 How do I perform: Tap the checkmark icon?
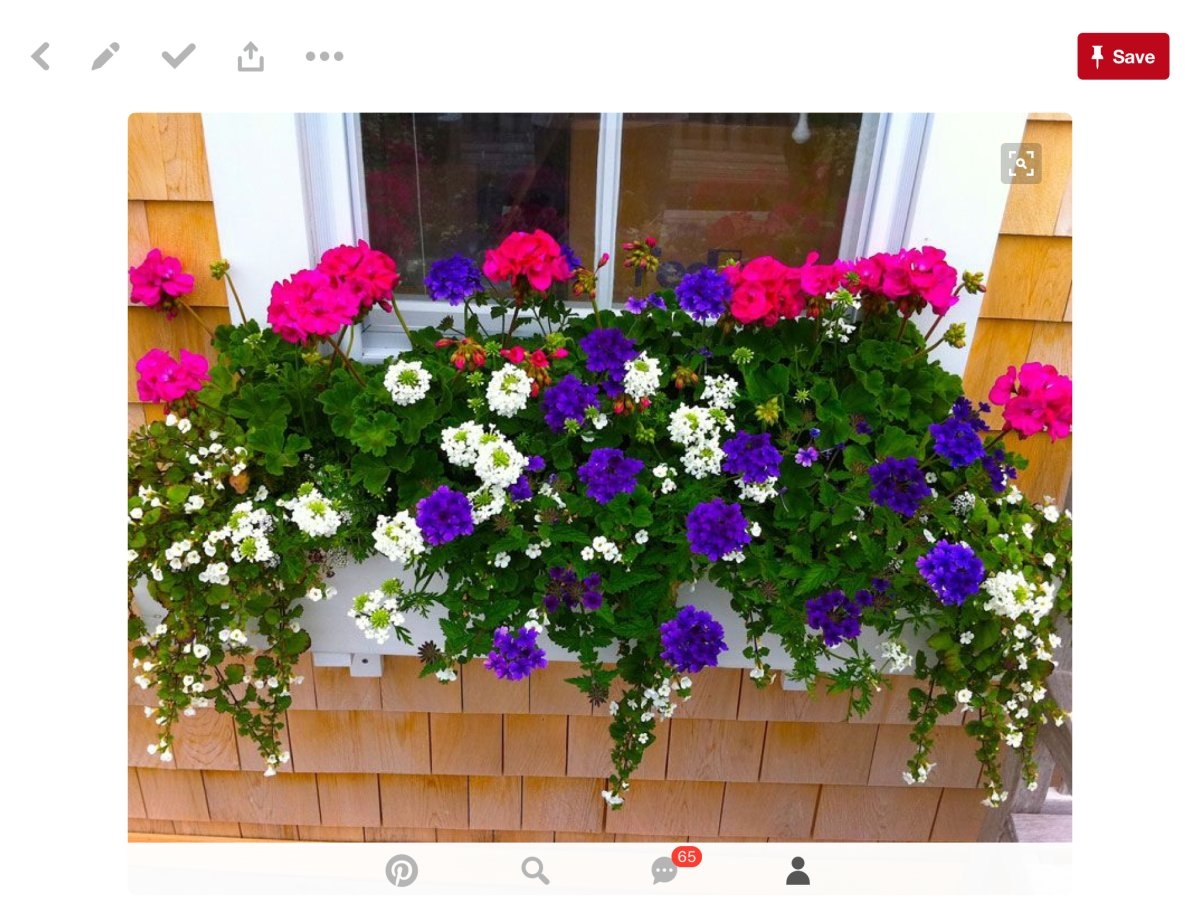coord(178,56)
